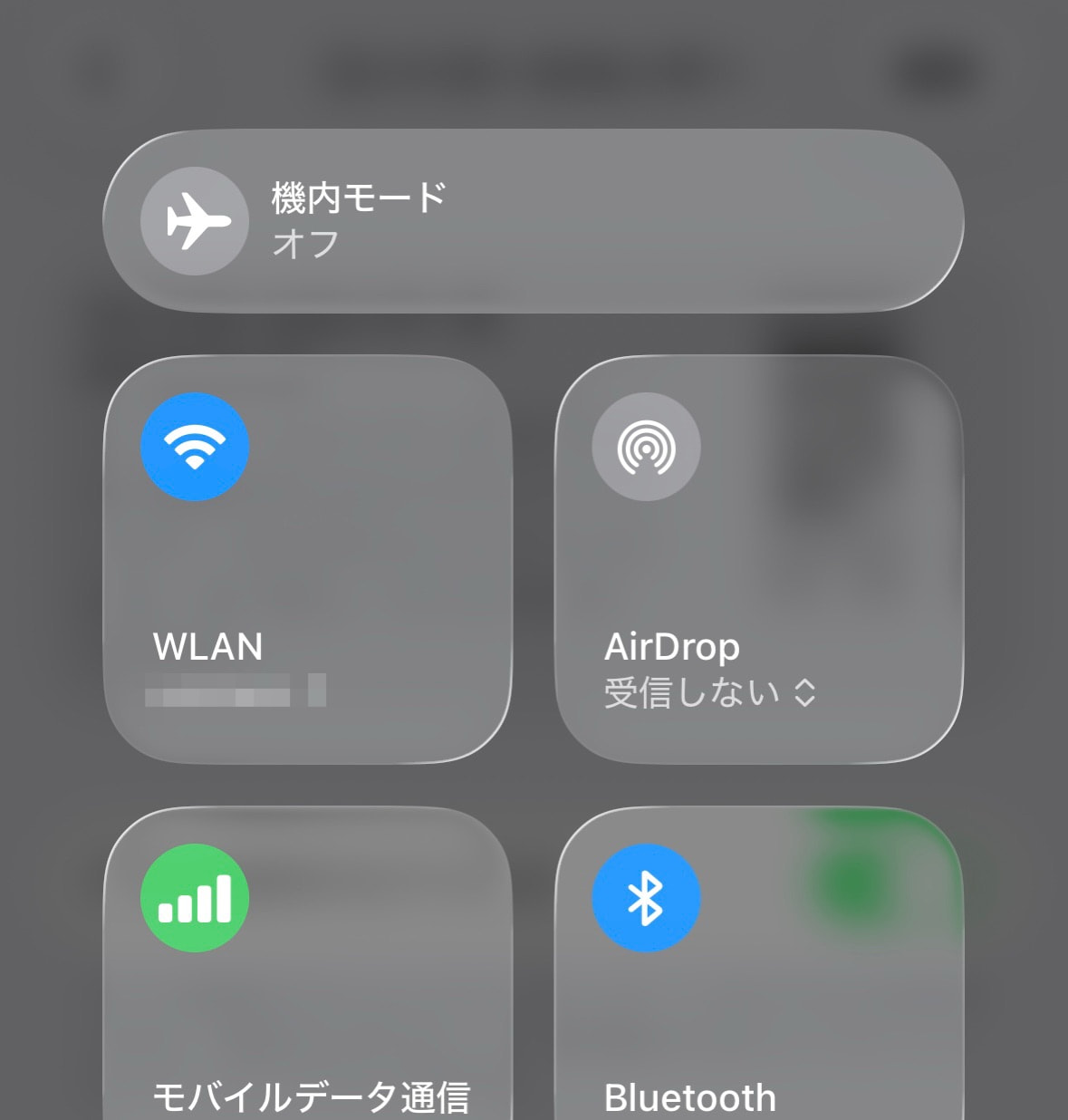Tap the WLAN label text
This screenshot has height=1120, width=1068.
tap(207, 646)
